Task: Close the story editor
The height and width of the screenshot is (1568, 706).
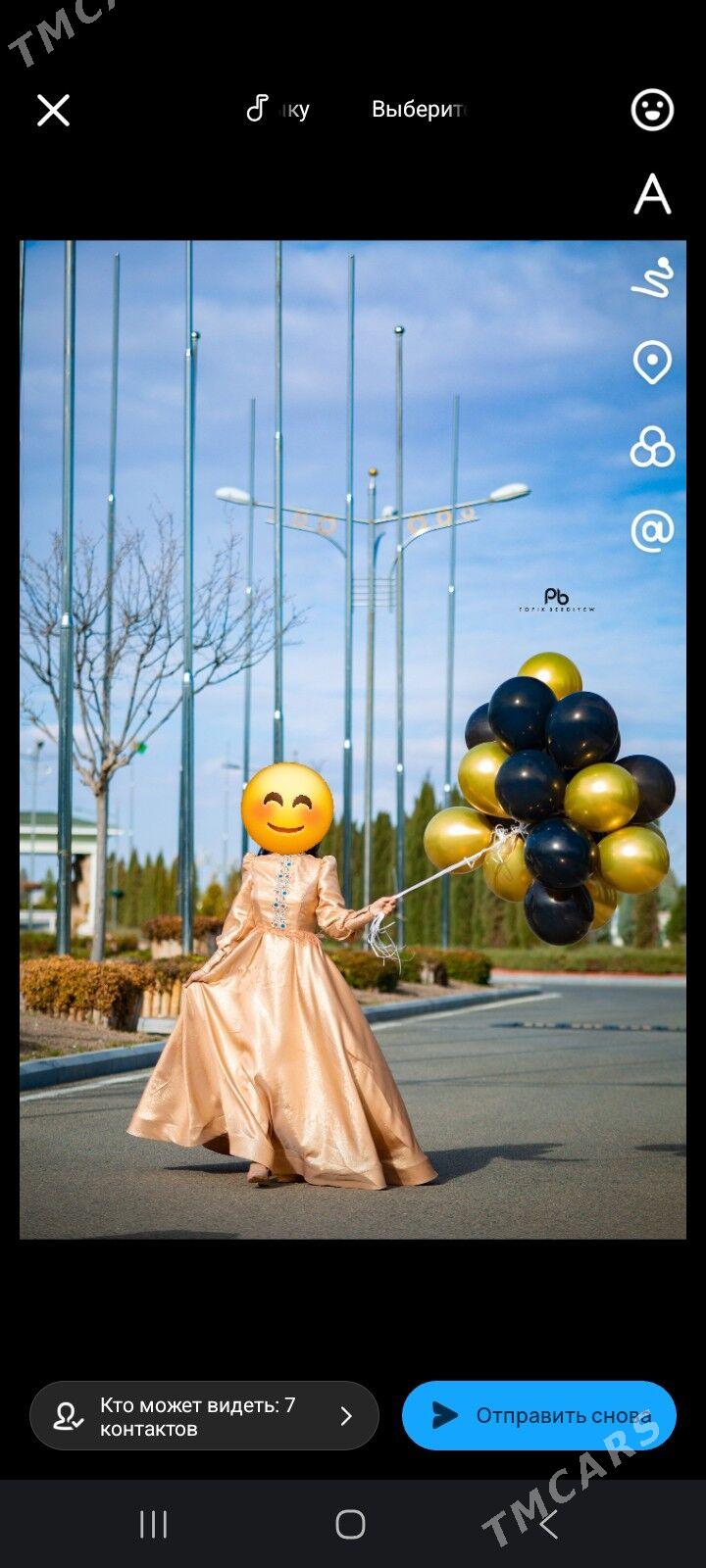Action: [x=53, y=111]
